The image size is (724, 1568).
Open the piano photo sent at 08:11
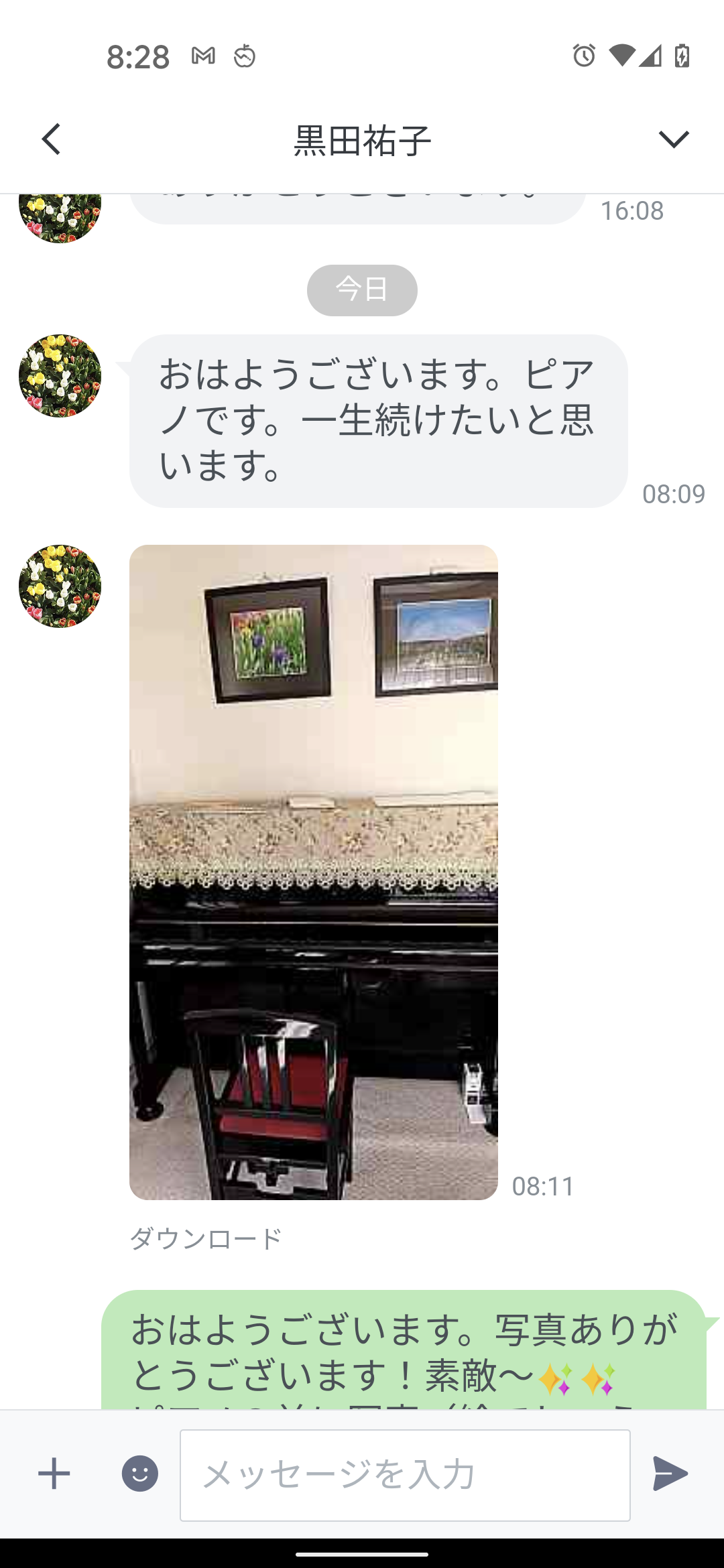pyautogui.click(x=314, y=872)
